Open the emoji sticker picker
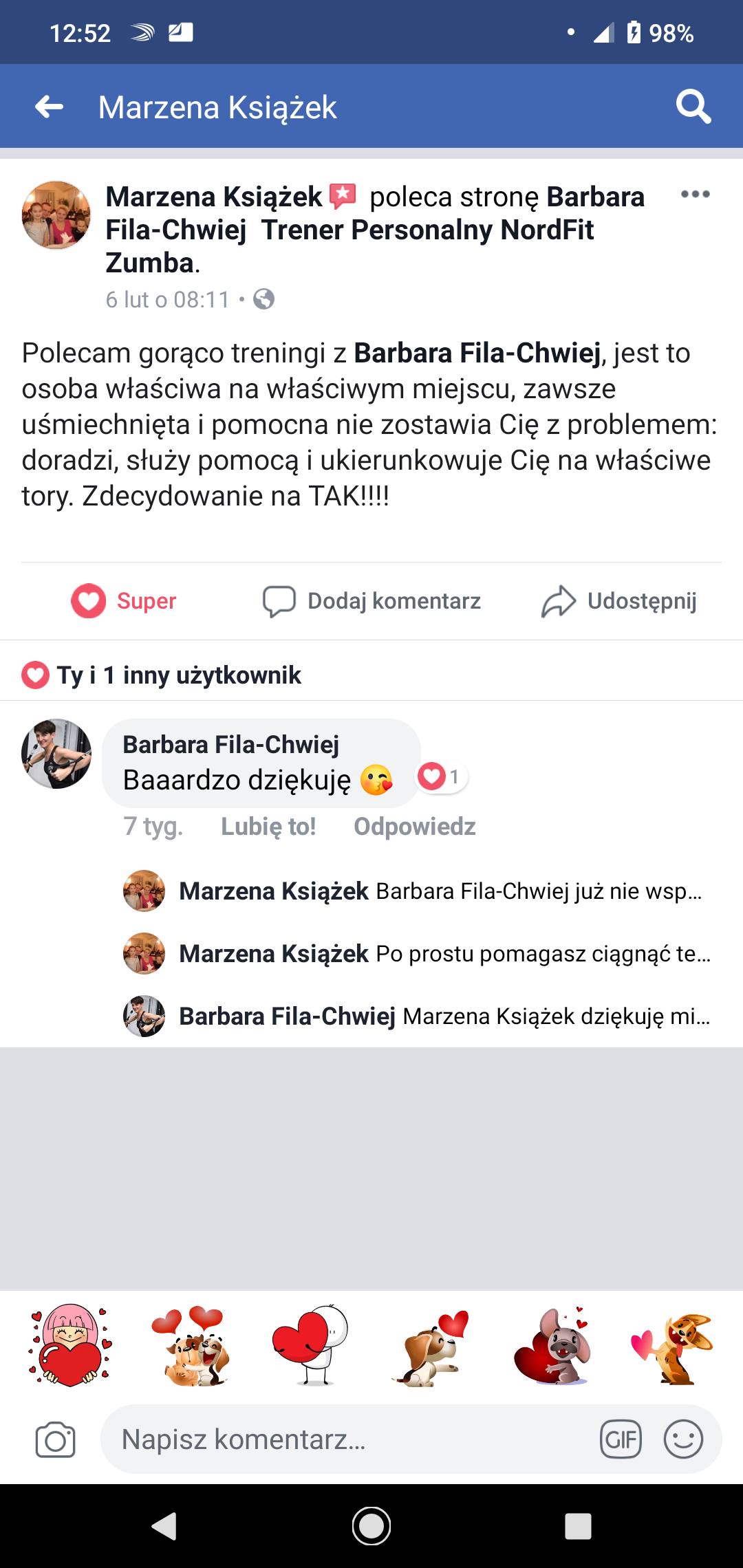Screen dimensions: 743x1568 [683, 1439]
